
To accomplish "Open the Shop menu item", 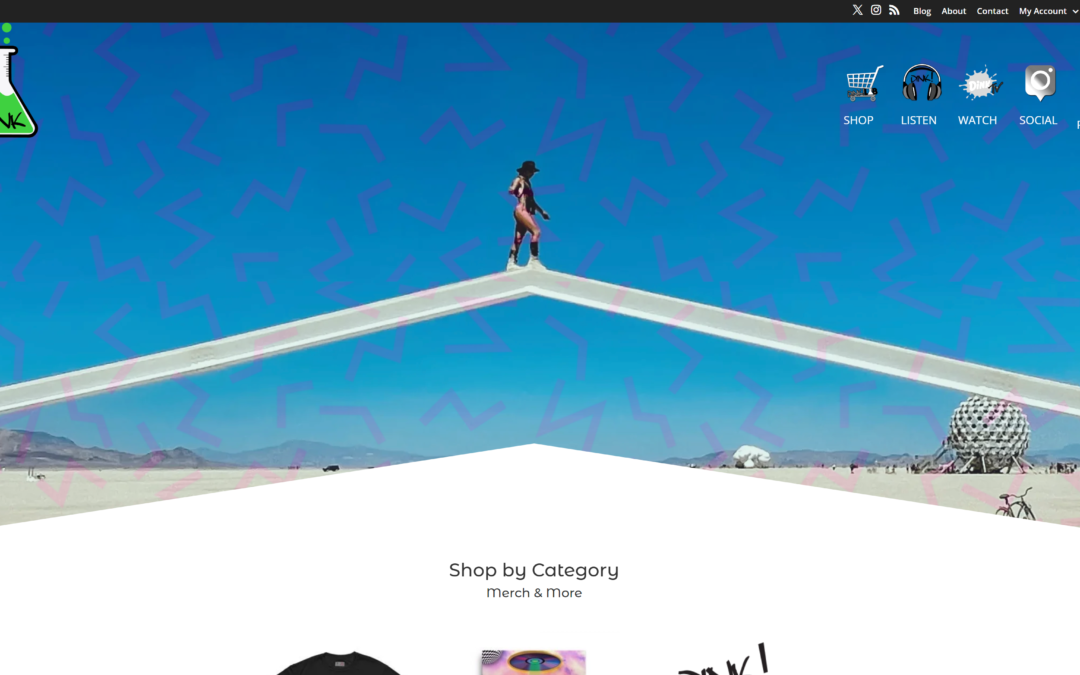I will [859, 97].
